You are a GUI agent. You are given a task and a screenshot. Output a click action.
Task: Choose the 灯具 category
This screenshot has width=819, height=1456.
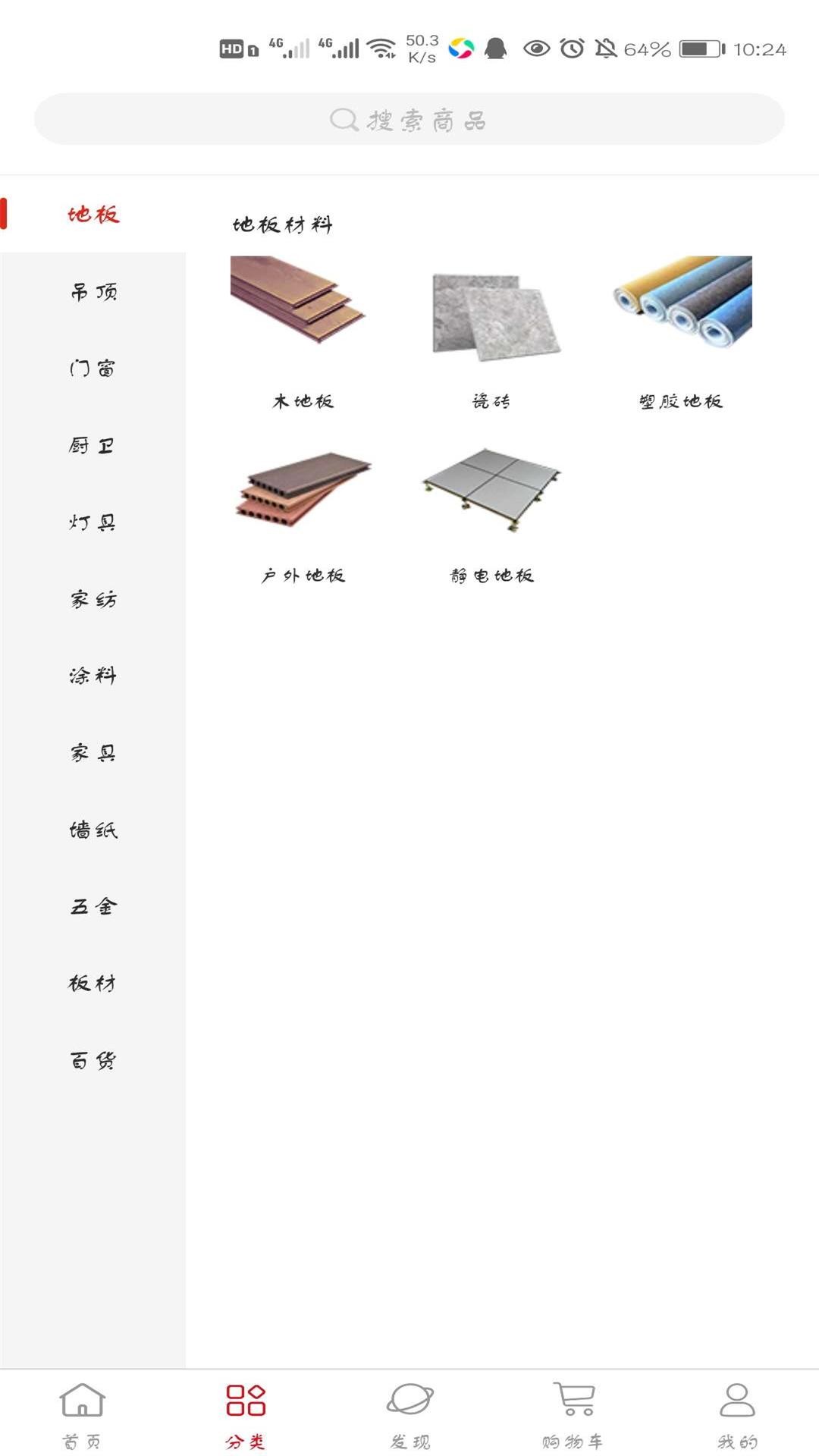(x=93, y=522)
